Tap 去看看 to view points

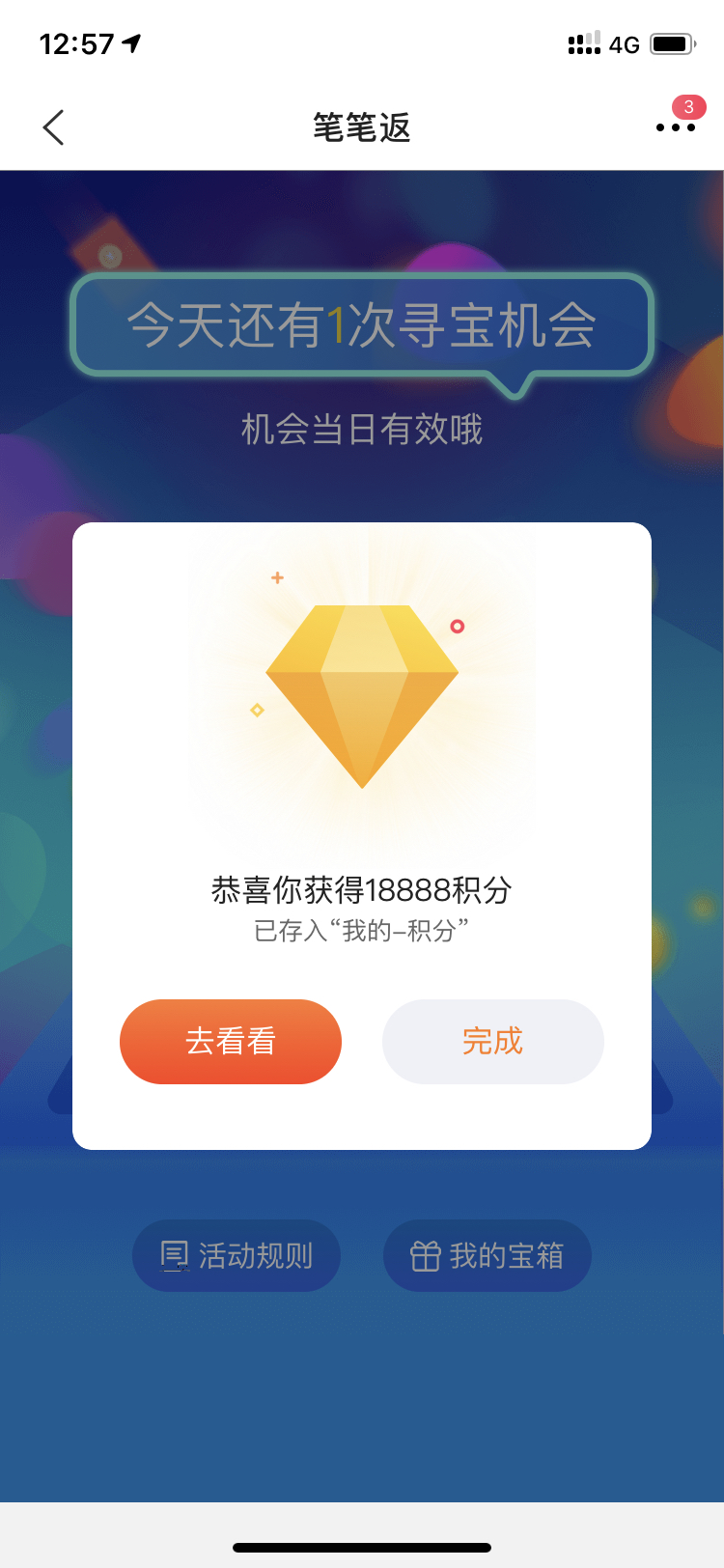[231, 1041]
